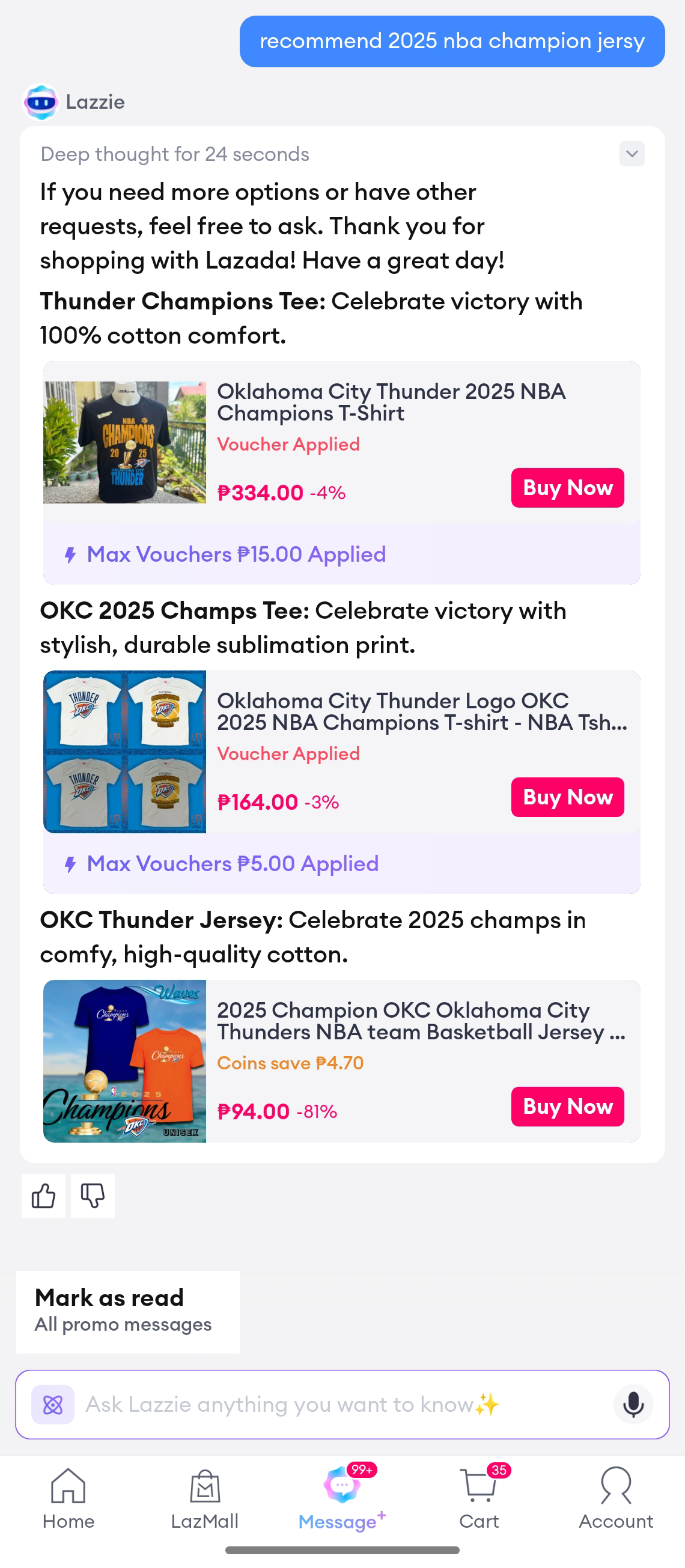Like Lazzie's response with thumbs up

pyautogui.click(x=43, y=1196)
